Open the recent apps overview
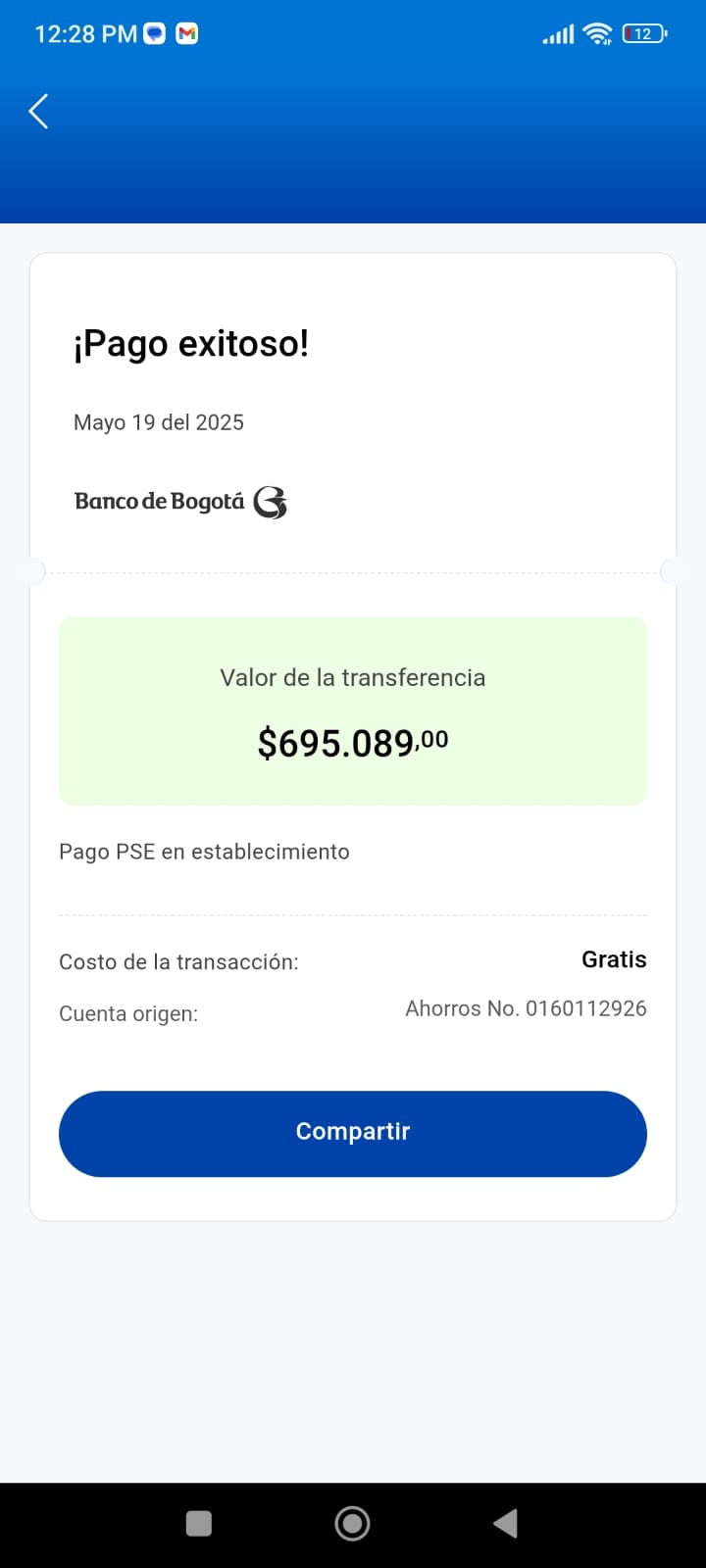706x1568 pixels. [199, 1523]
